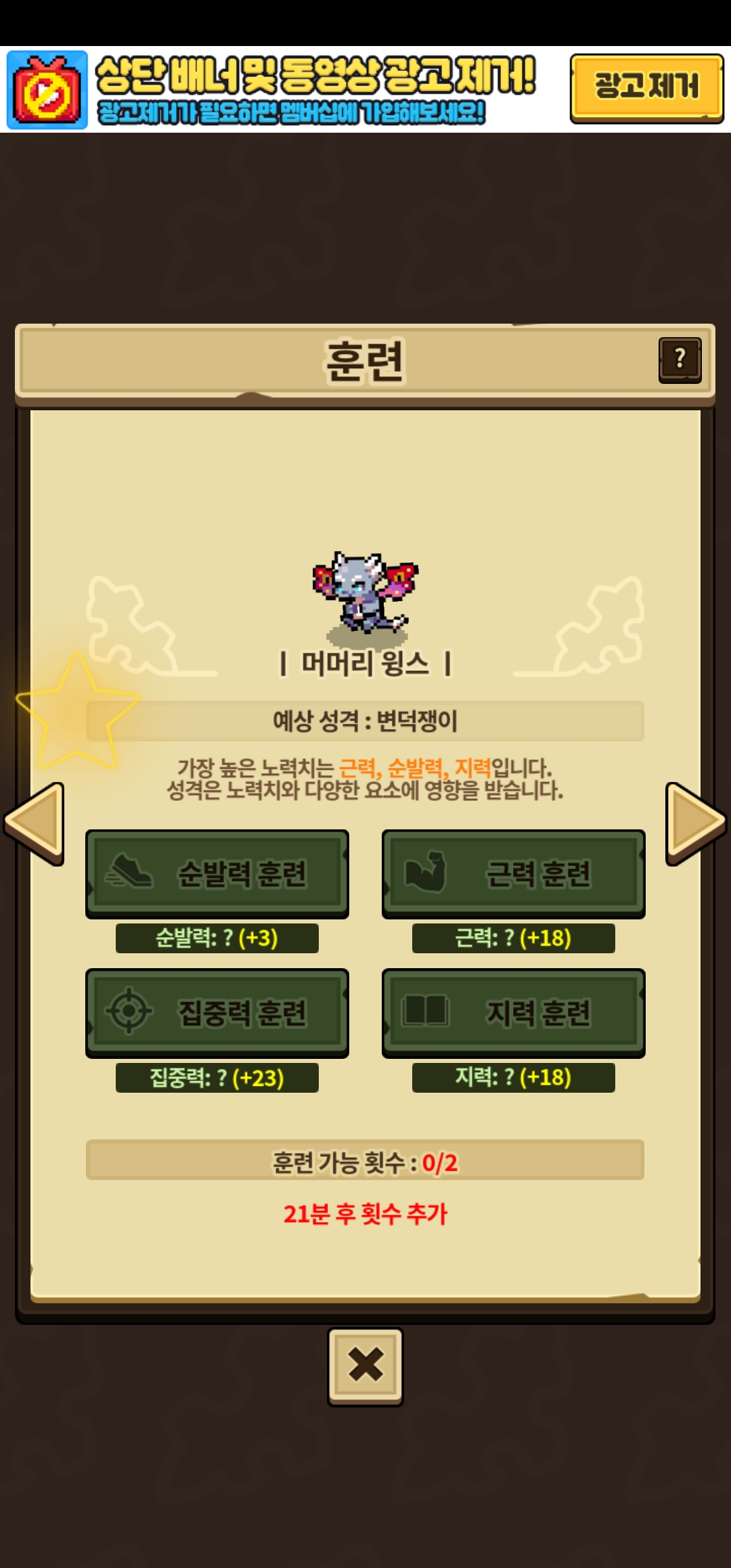The width and height of the screenshot is (731, 1568).
Task: Close the 훈련 dialog with X
Action: pyautogui.click(x=365, y=1366)
